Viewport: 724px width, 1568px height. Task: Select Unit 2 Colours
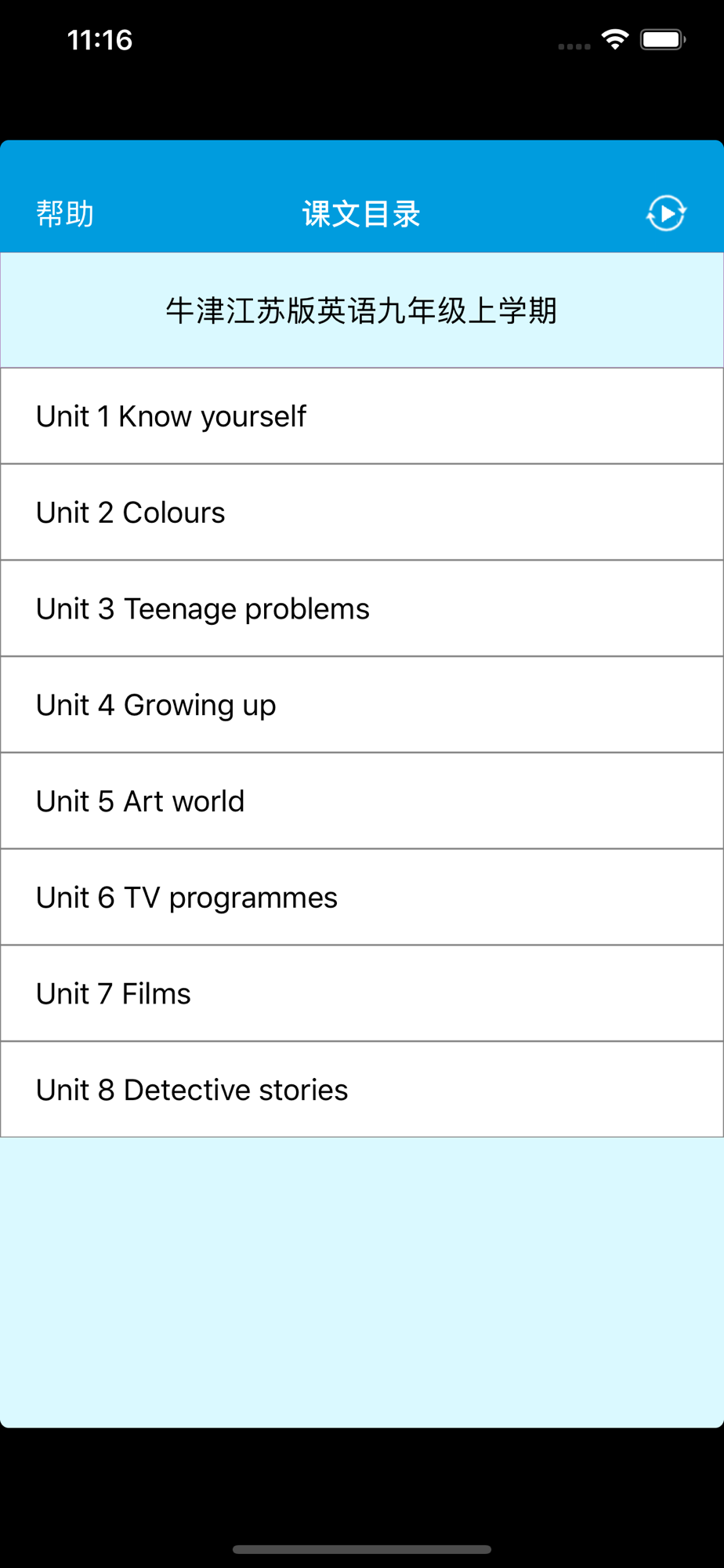[362, 513]
